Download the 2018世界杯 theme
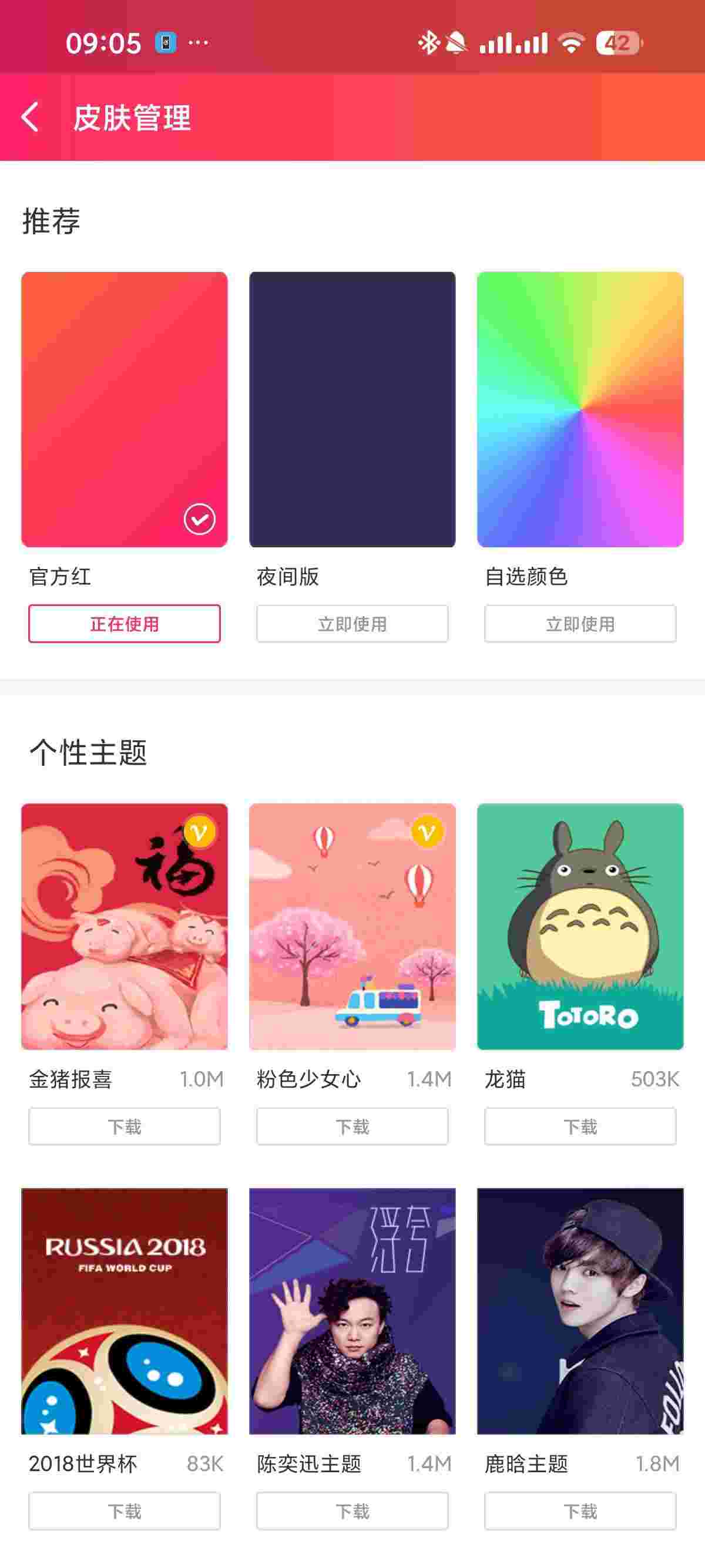 (x=124, y=1510)
